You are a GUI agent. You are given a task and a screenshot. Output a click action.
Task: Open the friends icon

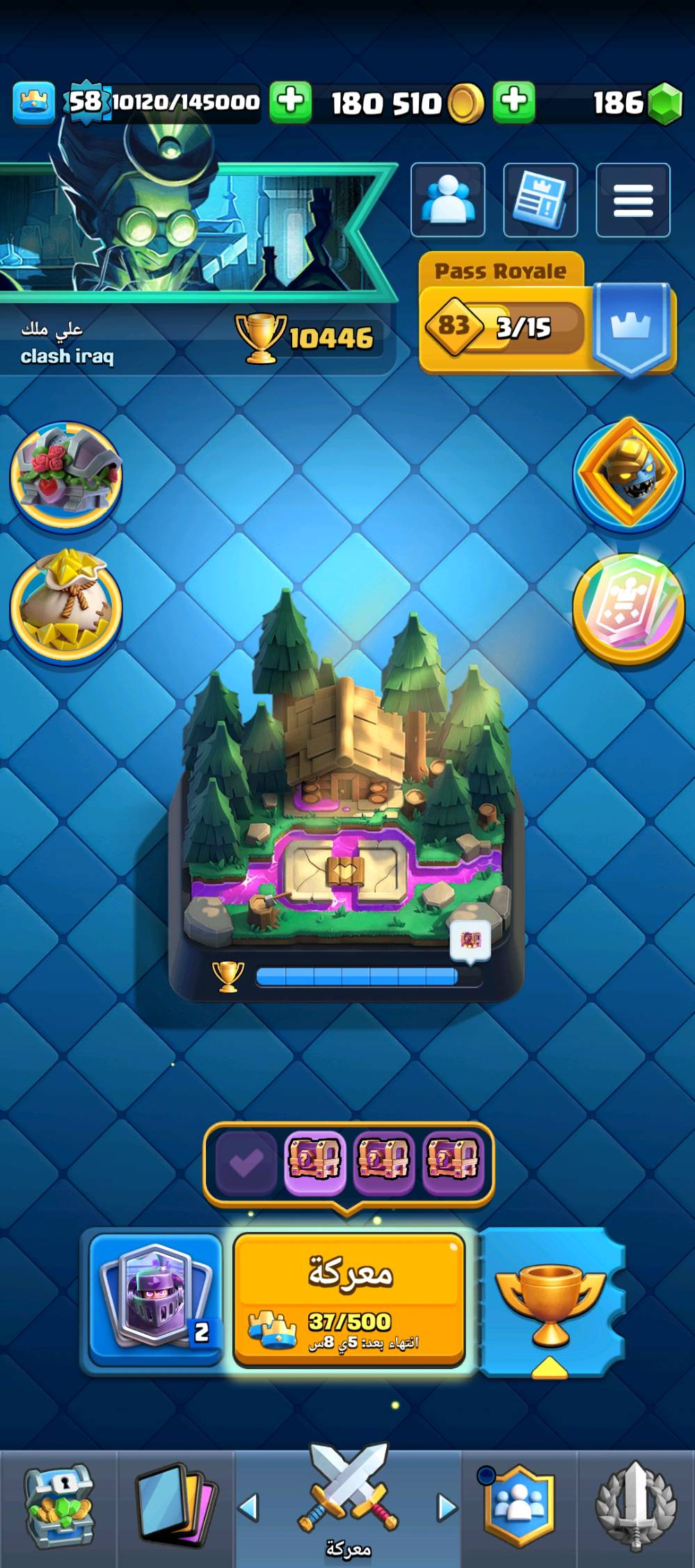(447, 200)
